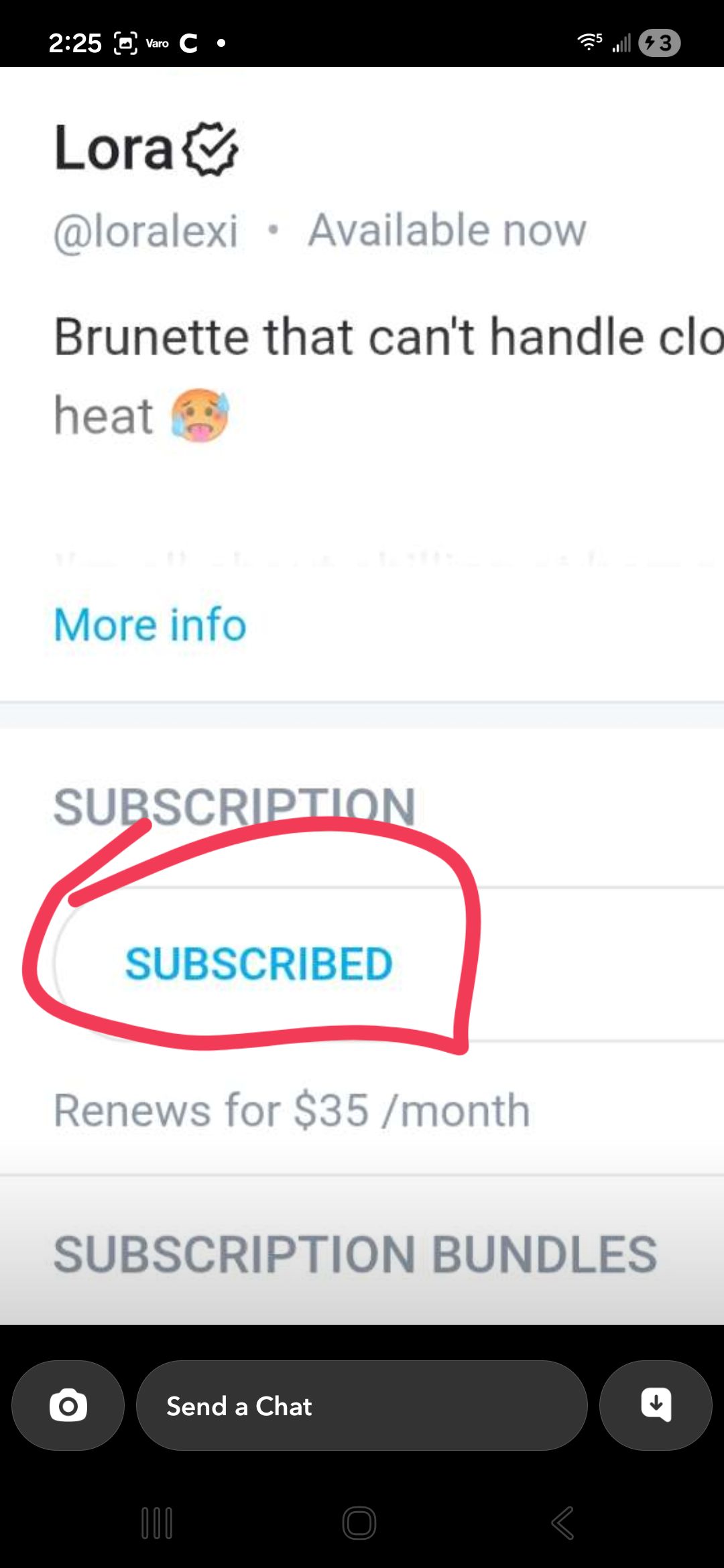The height and width of the screenshot is (1568, 724).
Task: Save this snap in chat
Action: click(x=655, y=1405)
